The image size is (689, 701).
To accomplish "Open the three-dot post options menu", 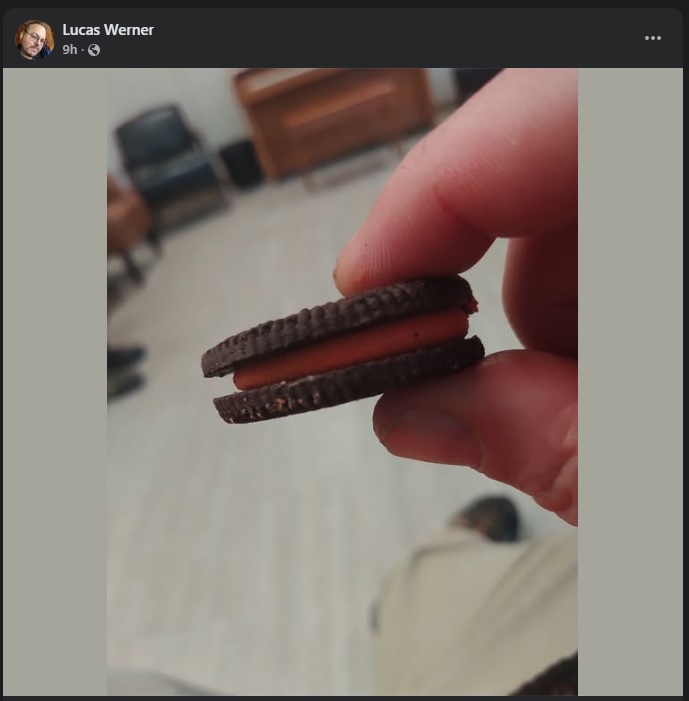I will (652, 38).
